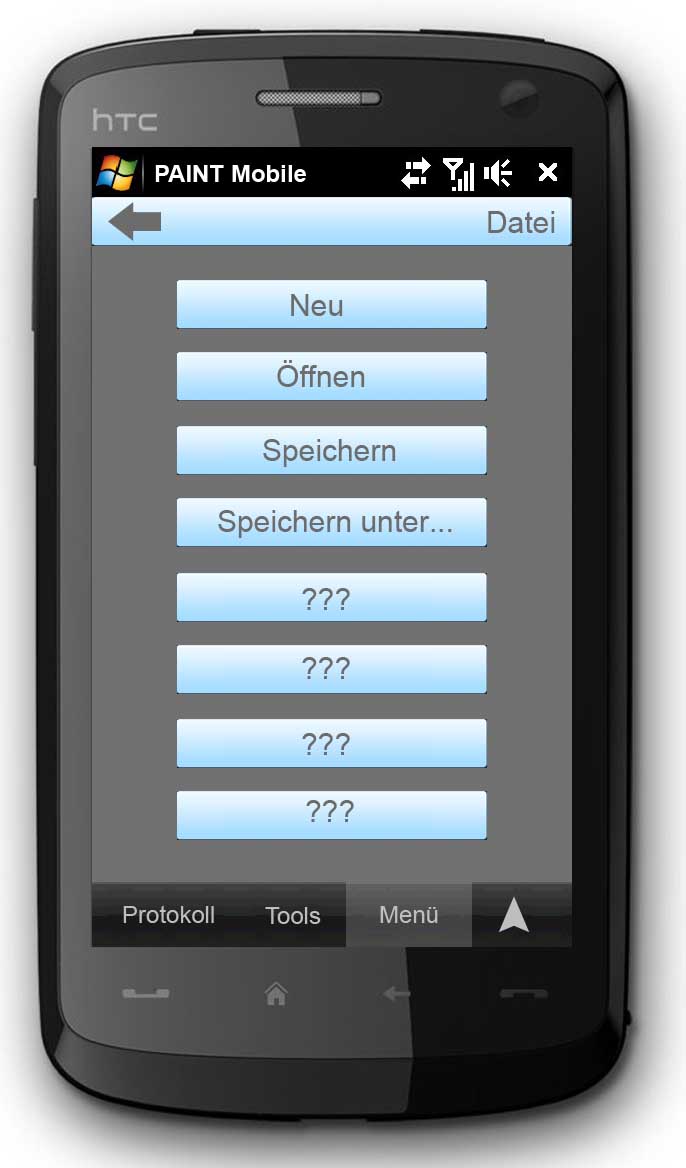This screenshot has width=686, height=1168.
Task: Close PAINT Mobile with the X
Action: [x=547, y=173]
